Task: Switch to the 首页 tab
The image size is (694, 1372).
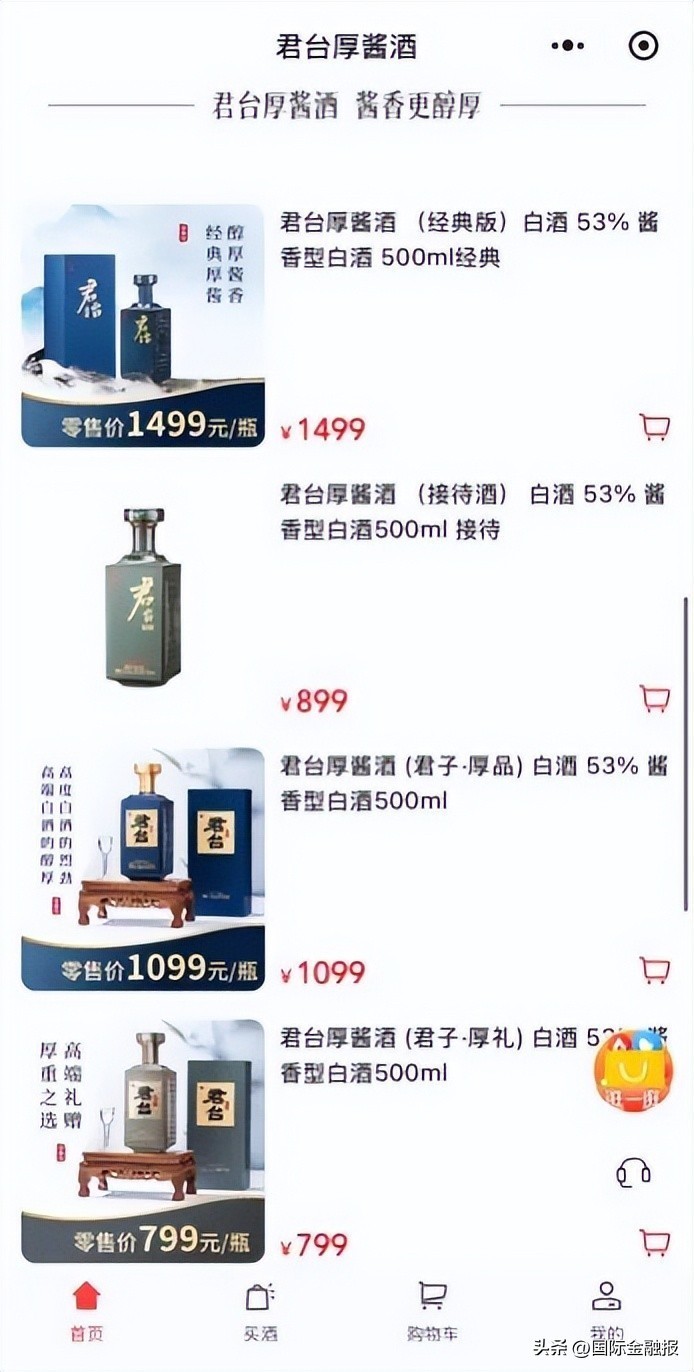Action: click(86, 1310)
